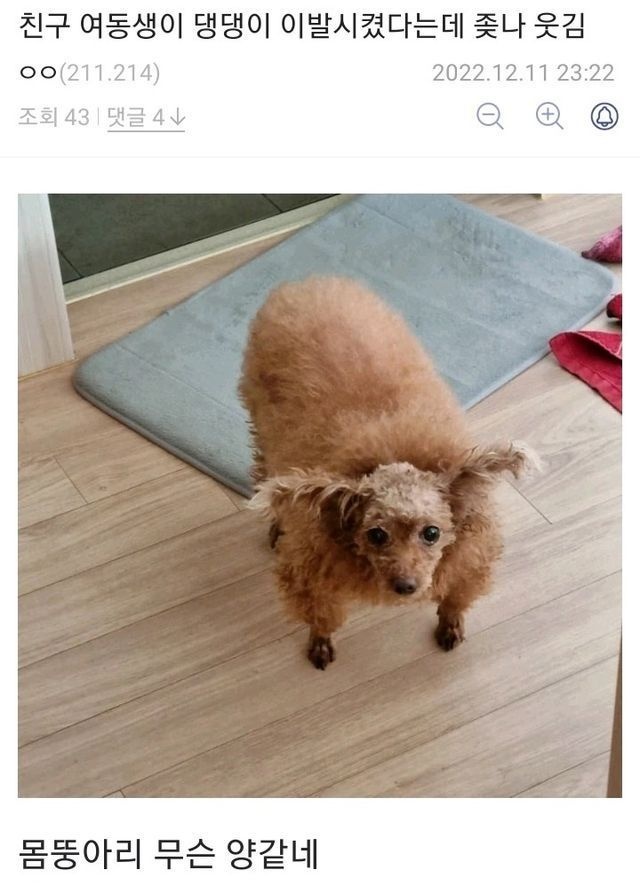
Task: Increase text size with the plus magnifier
Action: (549, 117)
